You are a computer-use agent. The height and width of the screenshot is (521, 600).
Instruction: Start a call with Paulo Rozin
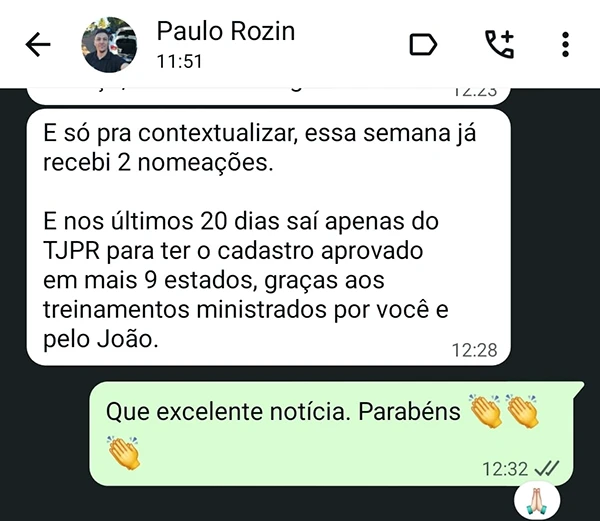click(498, 45)
